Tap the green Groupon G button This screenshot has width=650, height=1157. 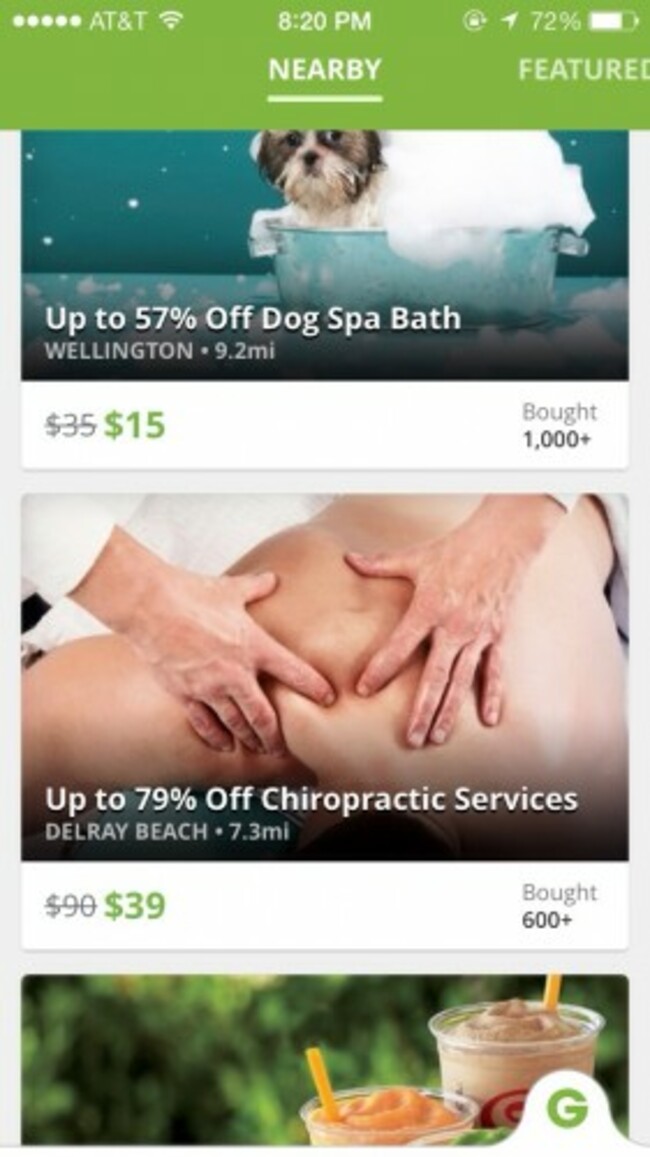tap(568, 1106)
